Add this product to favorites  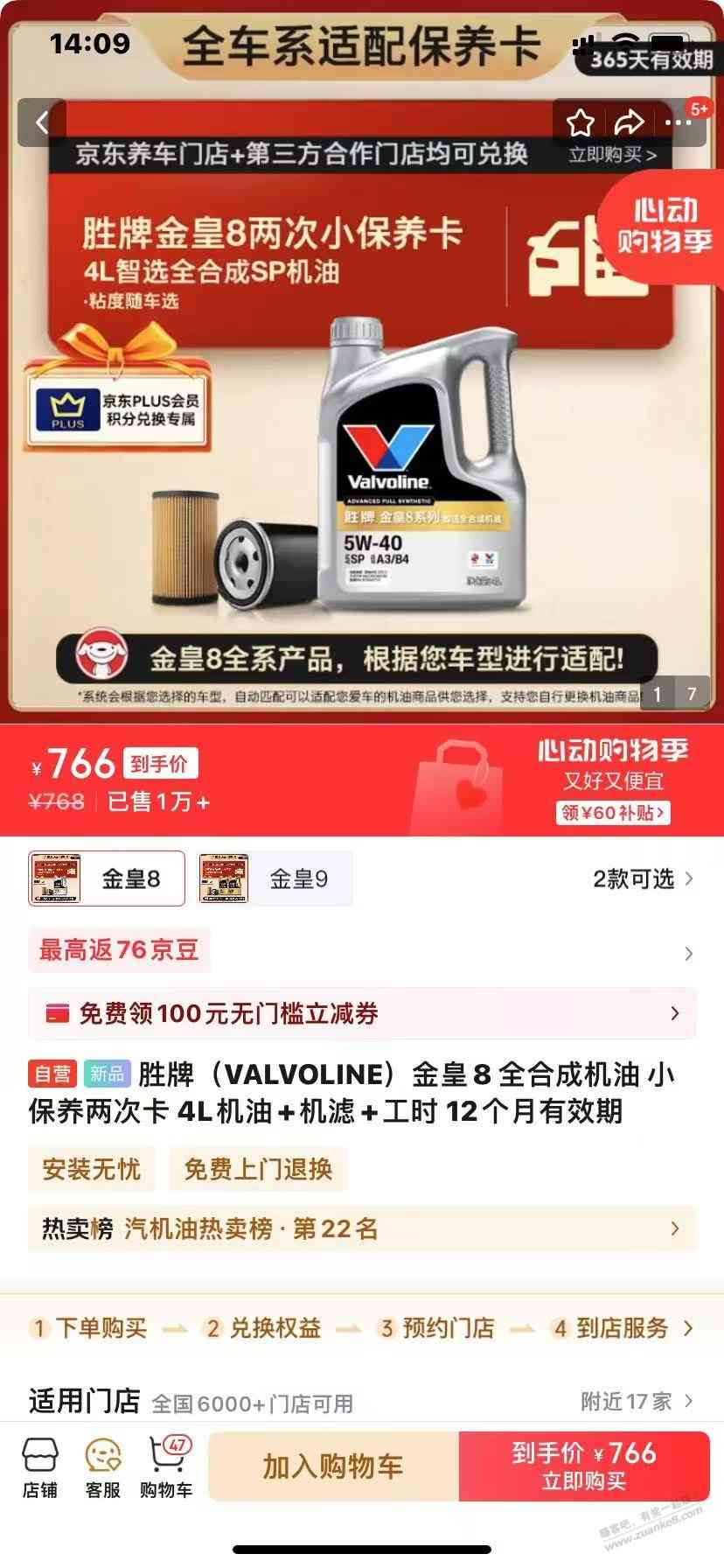pos(580,123)
